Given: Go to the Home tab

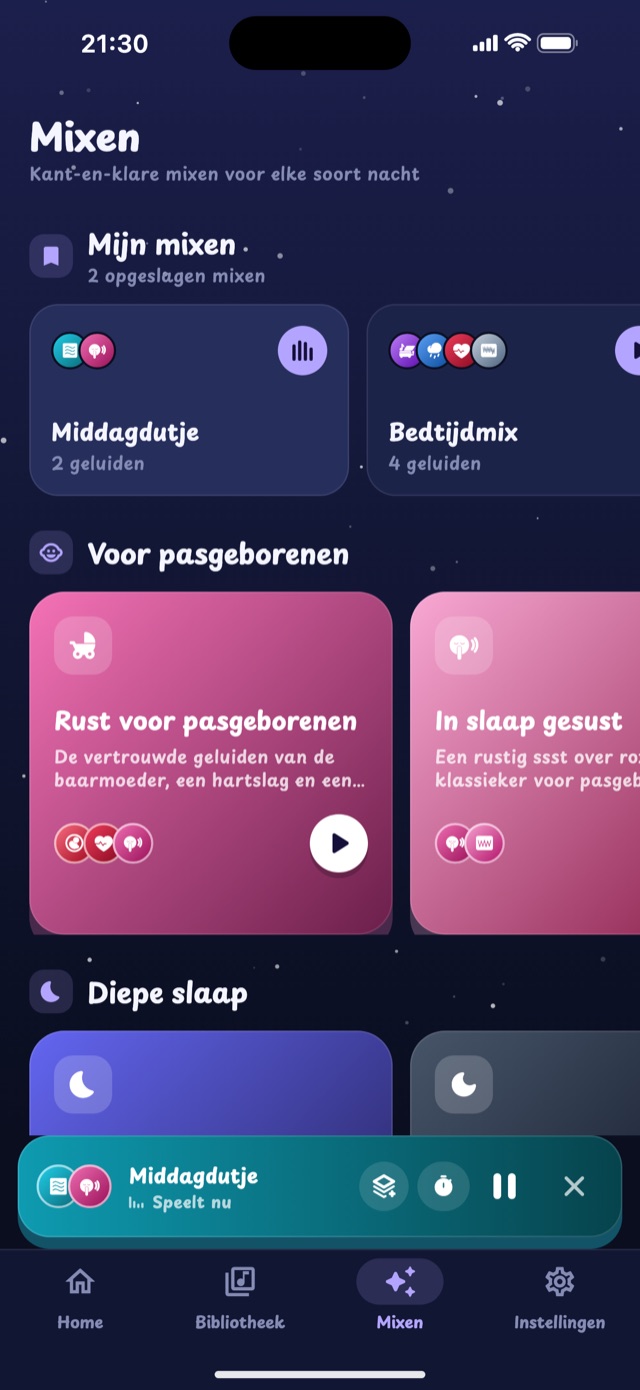Looking at the screenshot, I should point(80,1298).
